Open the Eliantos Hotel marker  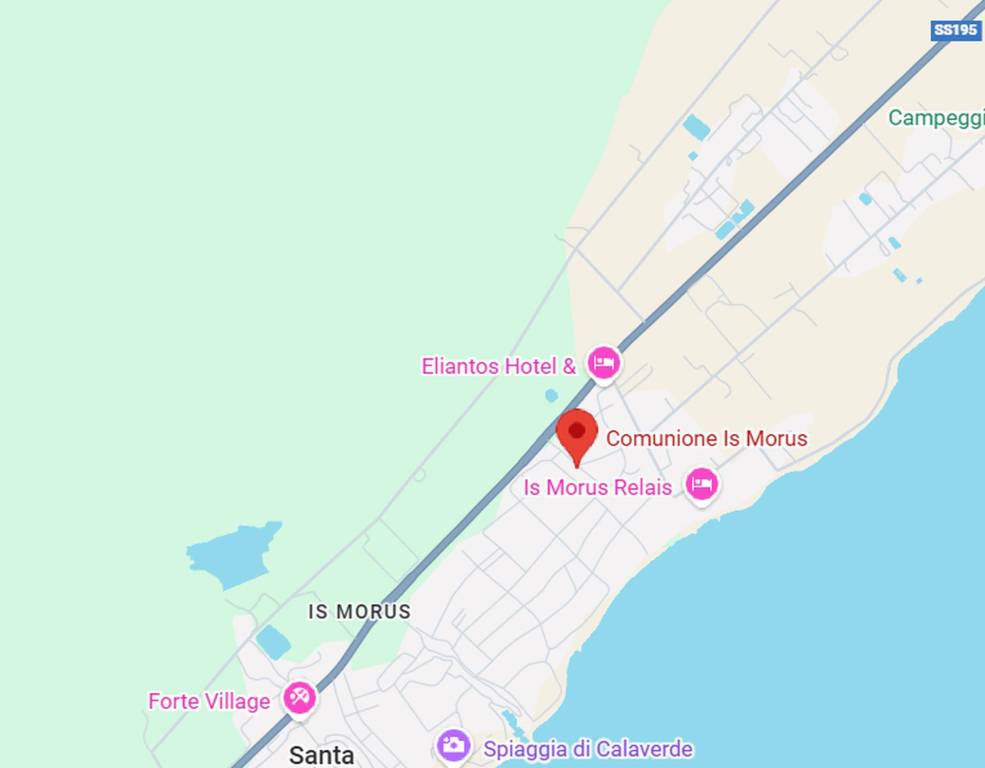point(602,362)
